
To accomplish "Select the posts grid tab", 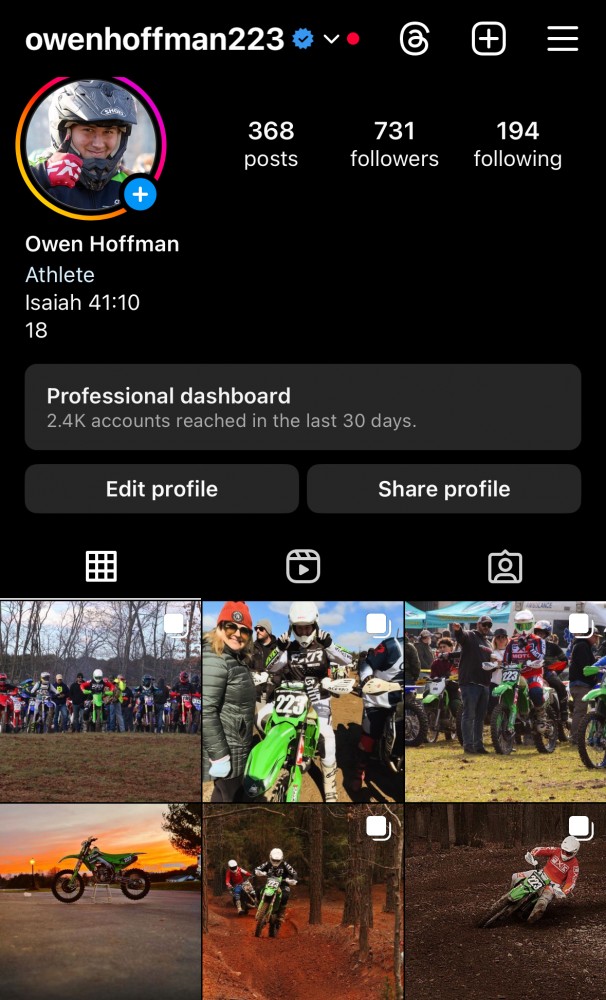I will click(101, 566).
